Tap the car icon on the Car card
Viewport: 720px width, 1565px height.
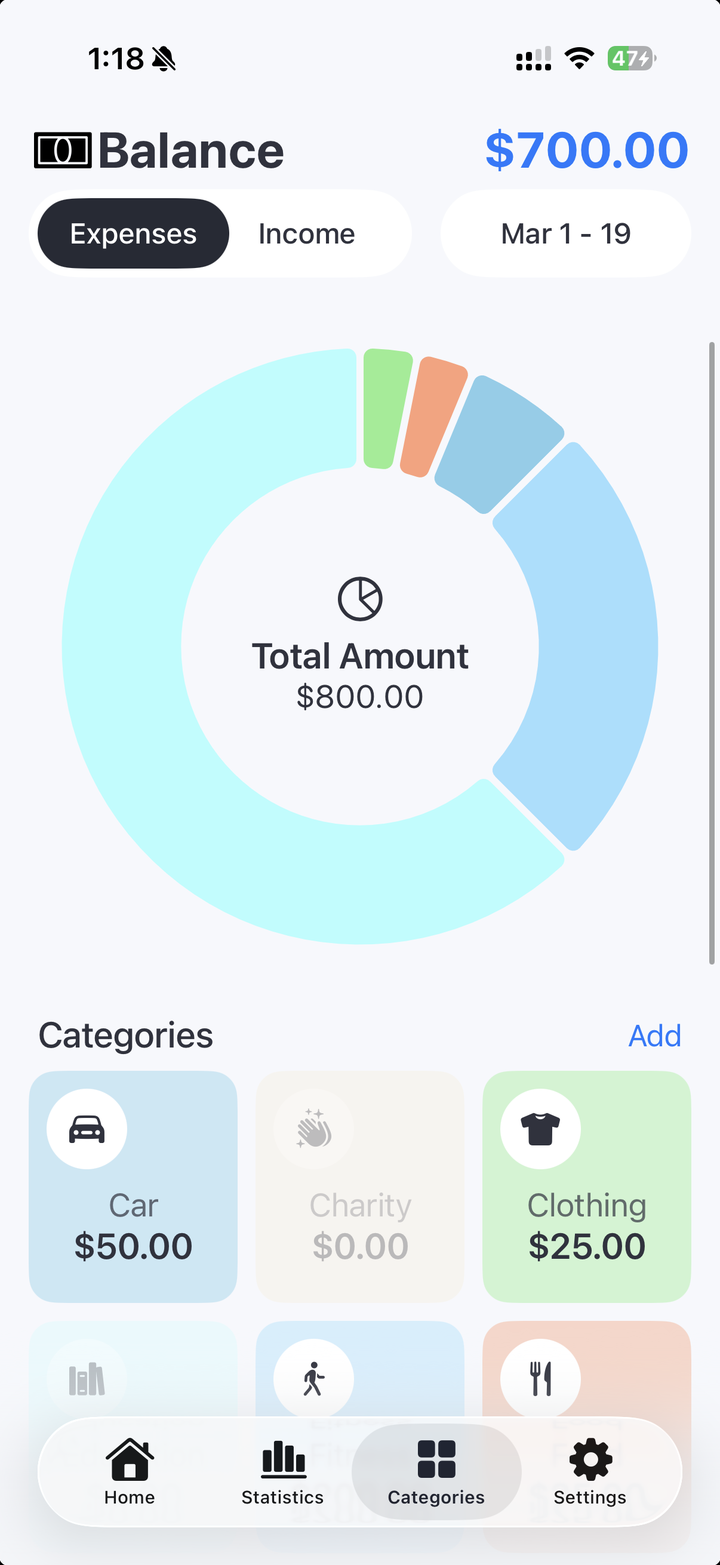[x=87, y=1128]
